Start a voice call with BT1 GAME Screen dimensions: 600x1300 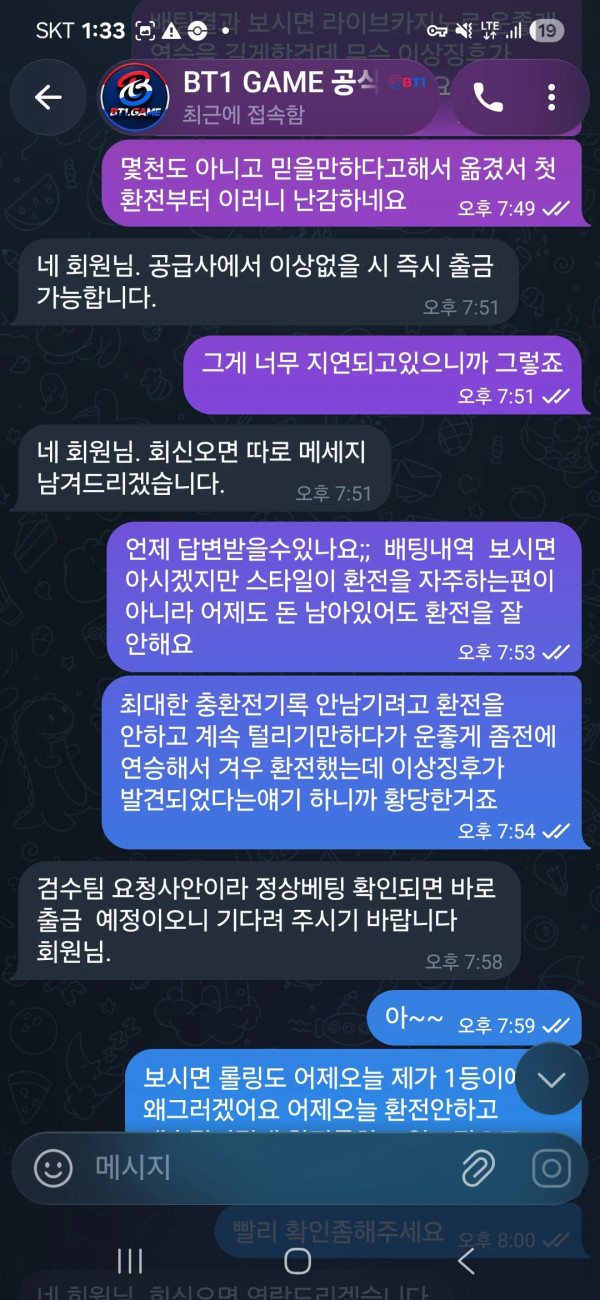pyautogui.click(x=488, y=97)
